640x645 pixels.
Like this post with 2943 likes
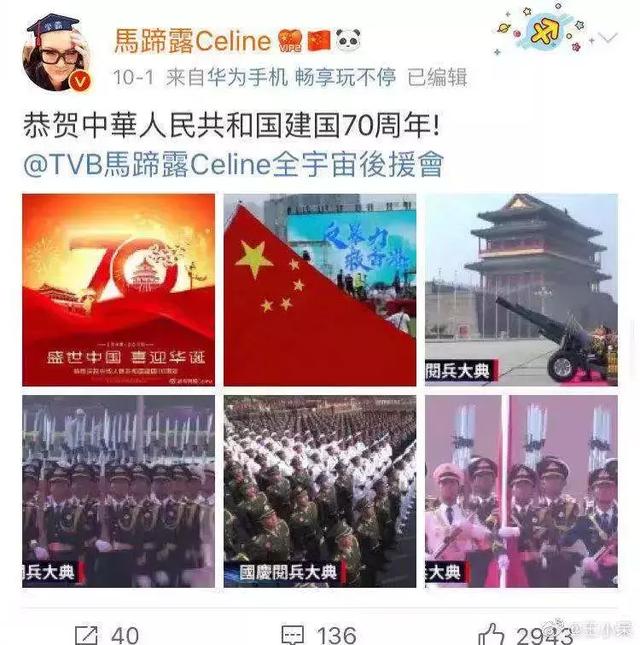coord(525,634)
